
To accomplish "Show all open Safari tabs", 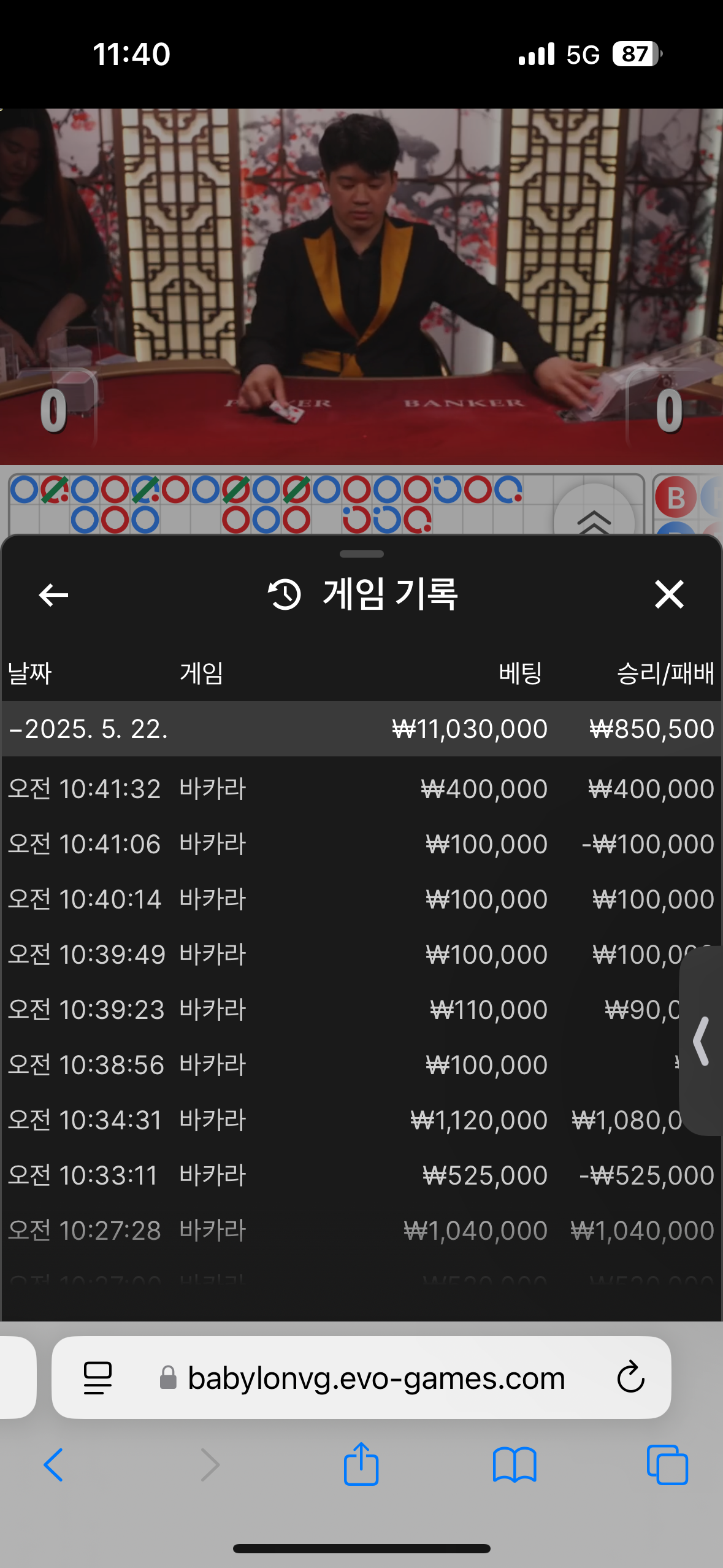I will pyautogui.click(x=667, y=1465).
